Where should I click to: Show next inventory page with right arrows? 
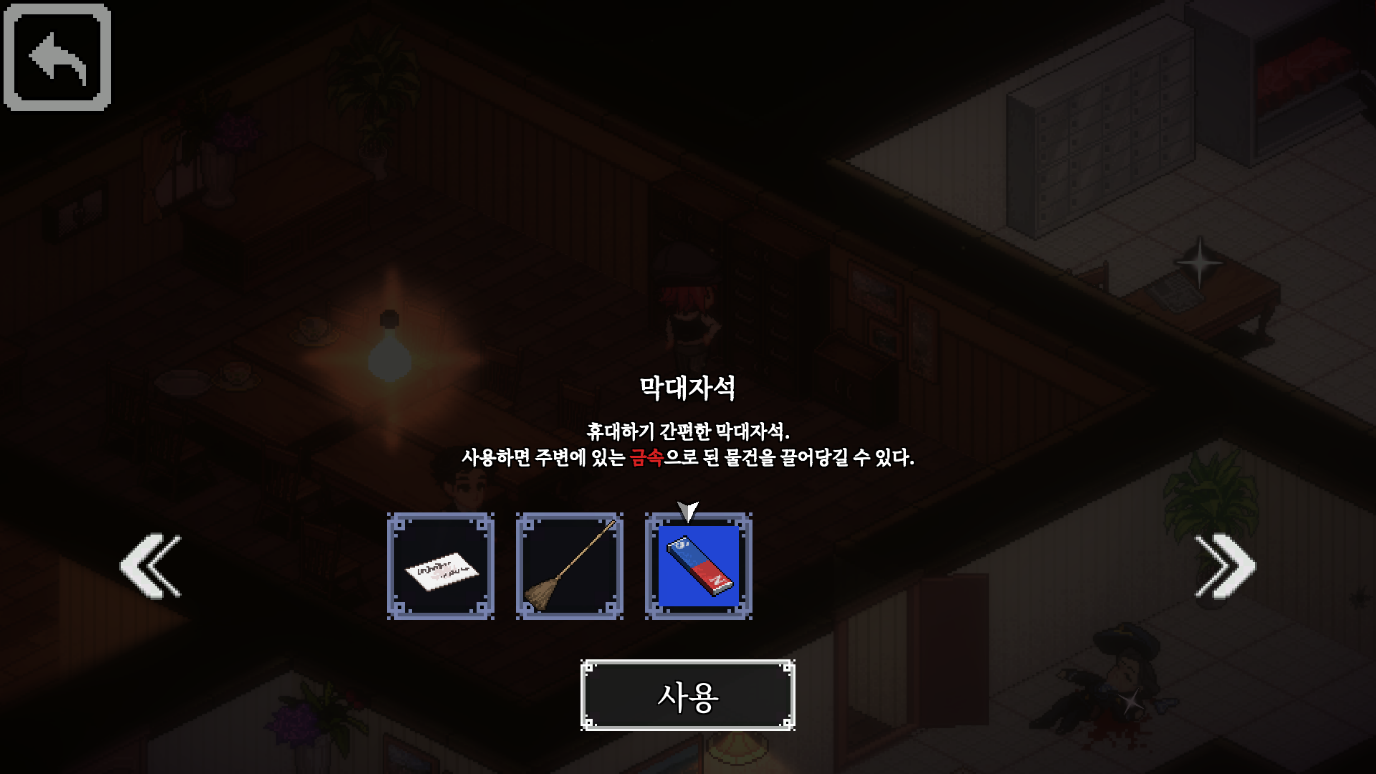[1224, 567]
